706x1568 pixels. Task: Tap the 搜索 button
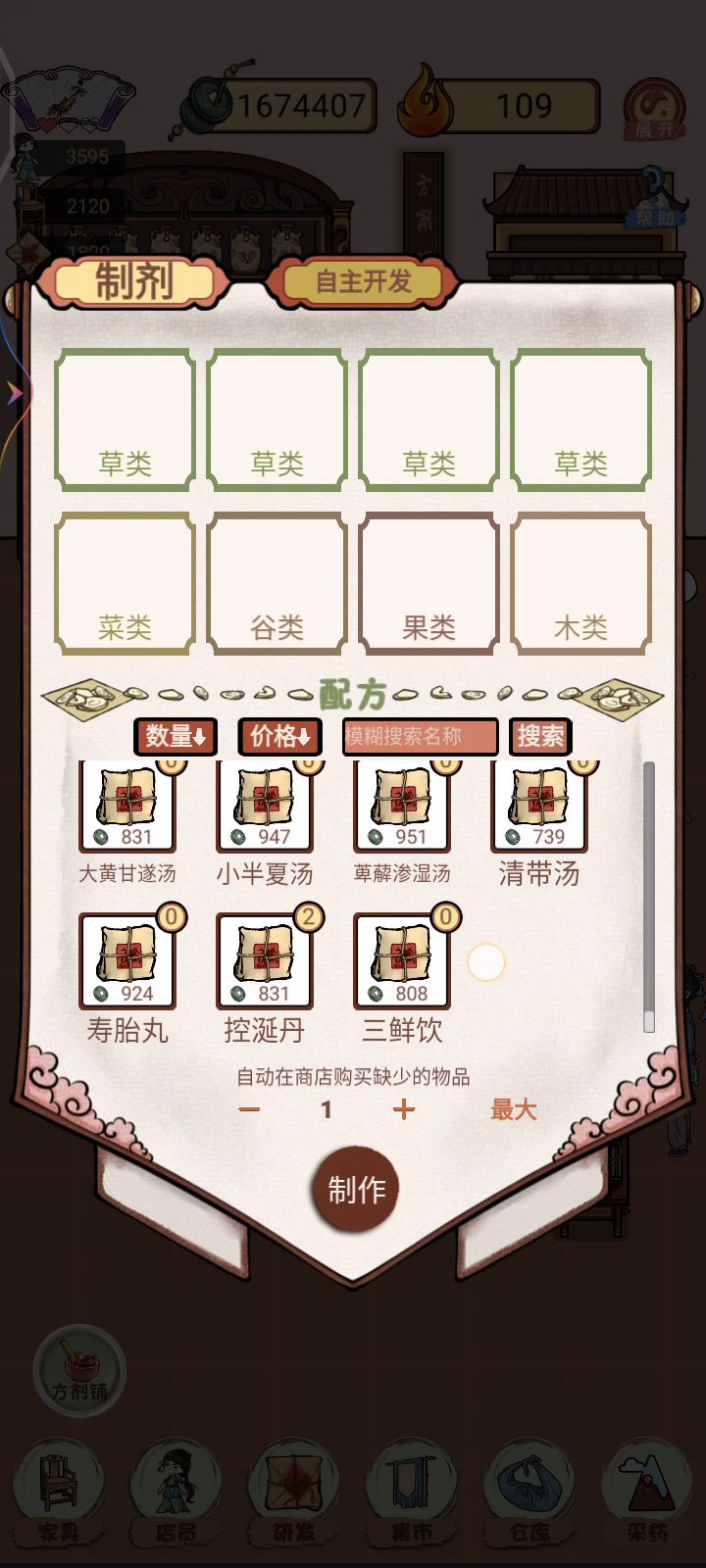pos(540,736)
